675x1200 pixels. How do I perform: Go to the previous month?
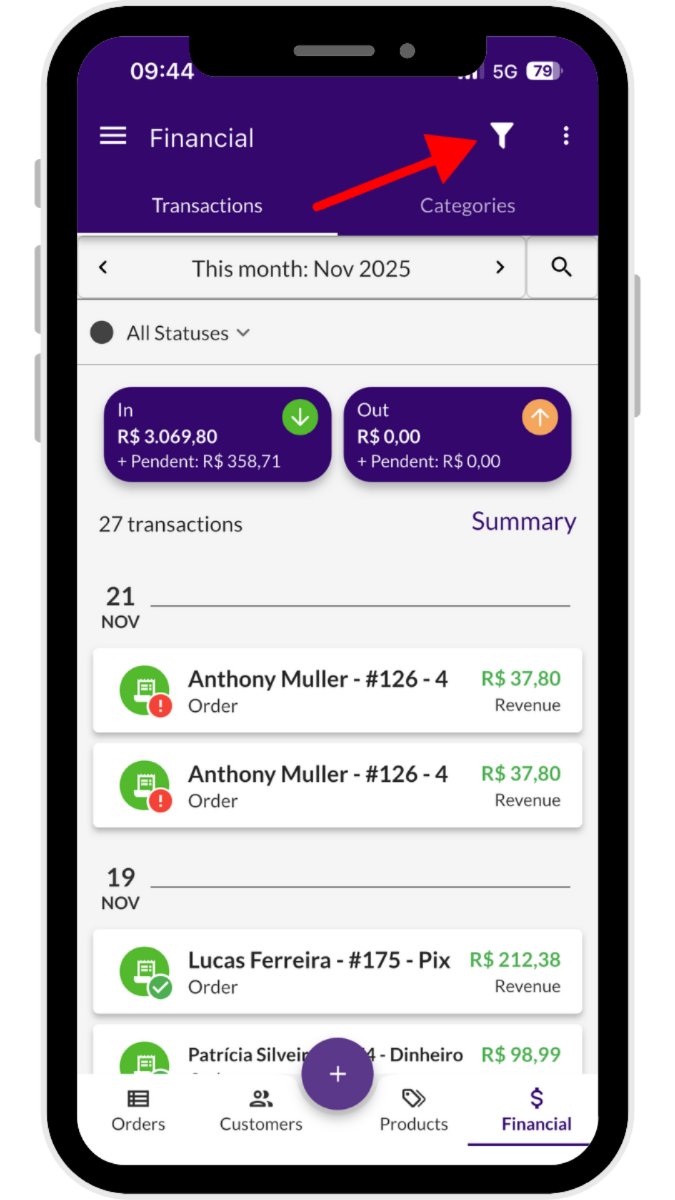(x=103, y=268)
